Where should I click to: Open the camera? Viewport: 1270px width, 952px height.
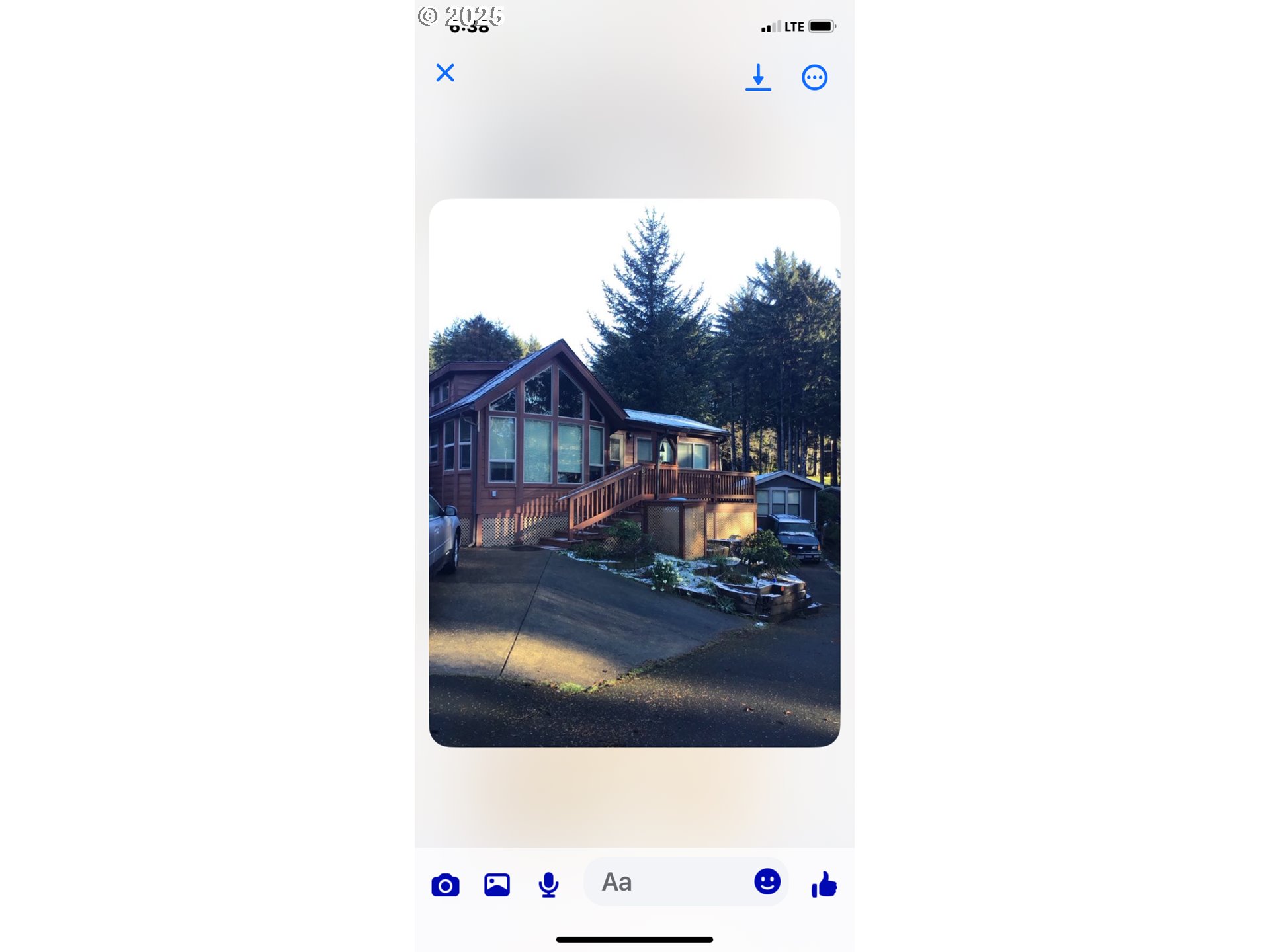click(x=445, y=885)
